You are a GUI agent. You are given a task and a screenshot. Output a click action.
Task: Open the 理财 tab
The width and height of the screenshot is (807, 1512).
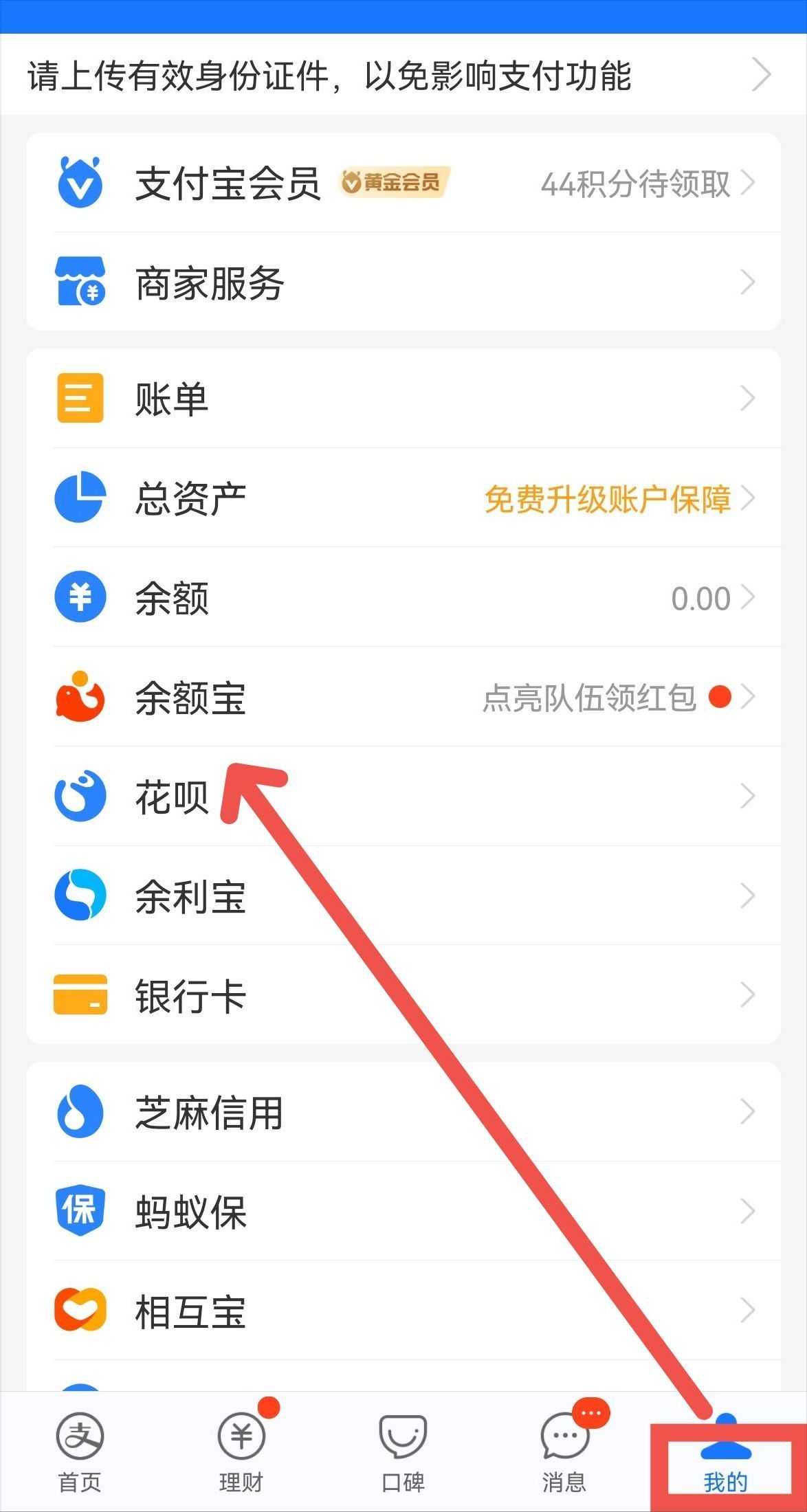click(x=242, y=1450)
